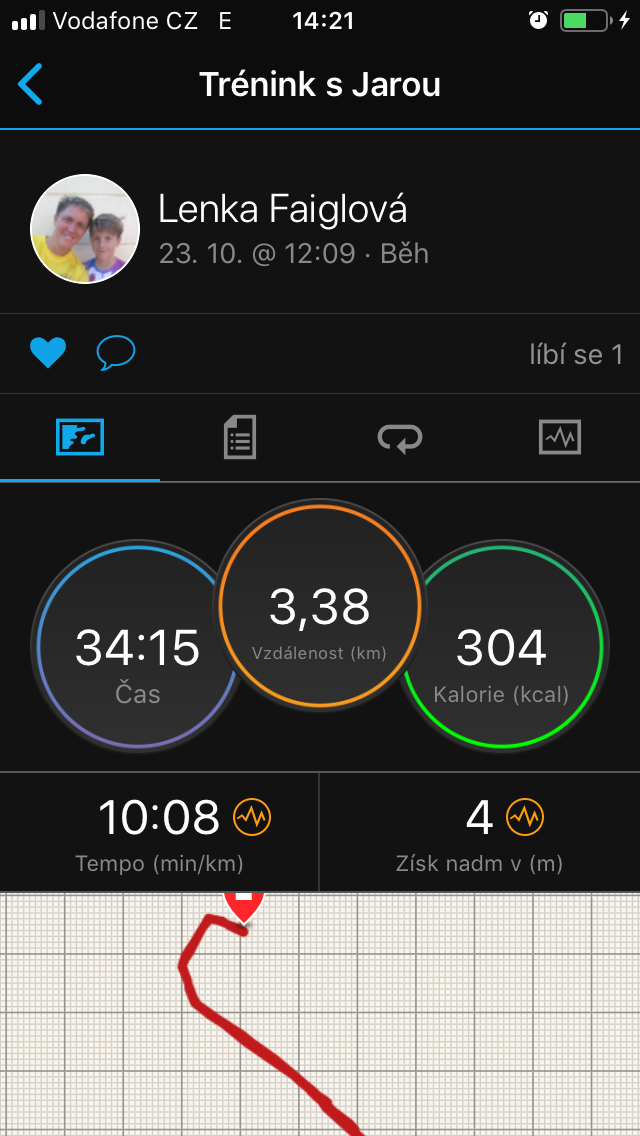Open the elevation gain chart icon
The height and width of the screenshot is (1136, 640).
[x=524, y=817]
